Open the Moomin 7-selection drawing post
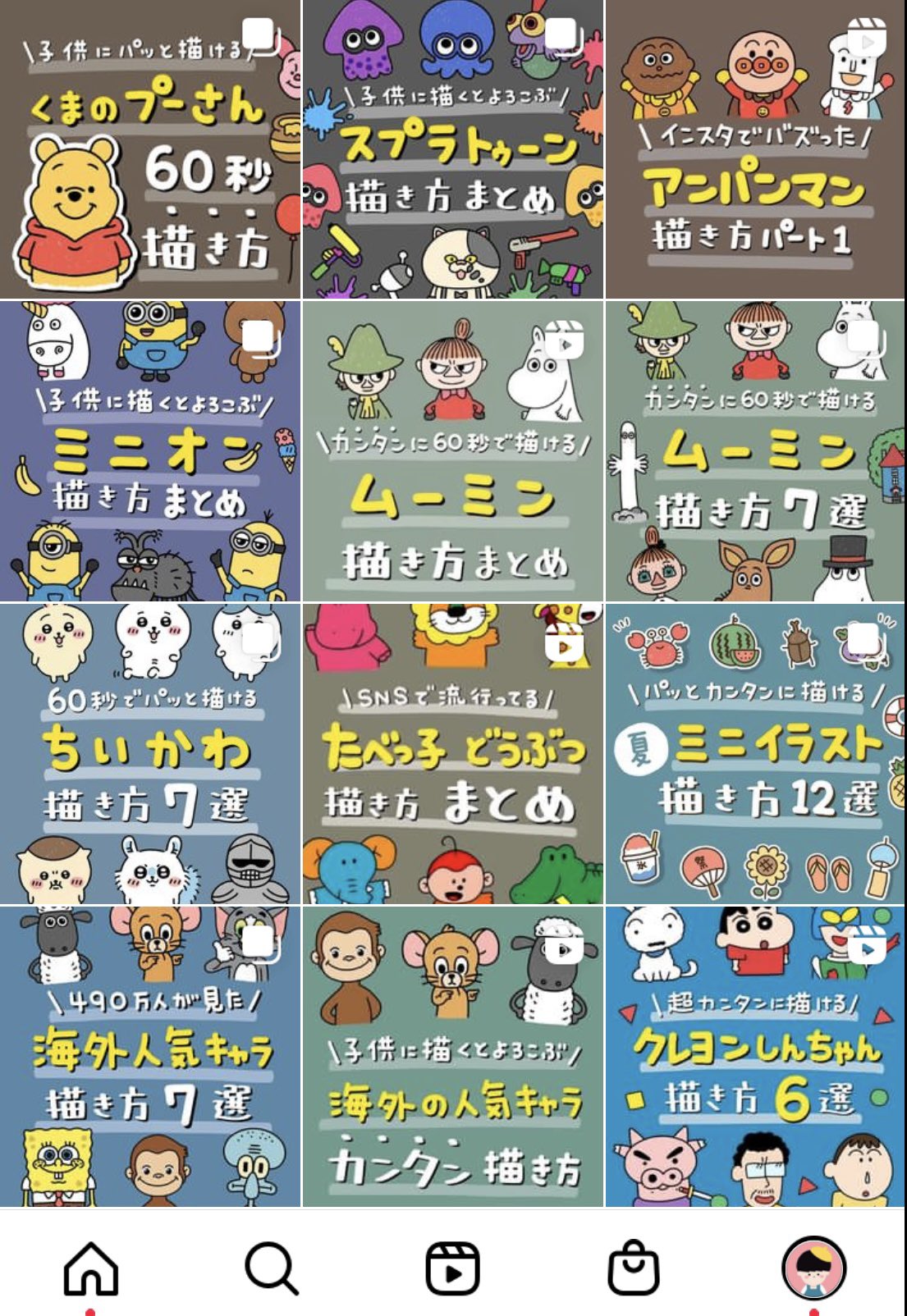The width and height of the screenshot is (907, 1316). click(x=755, y=451)
